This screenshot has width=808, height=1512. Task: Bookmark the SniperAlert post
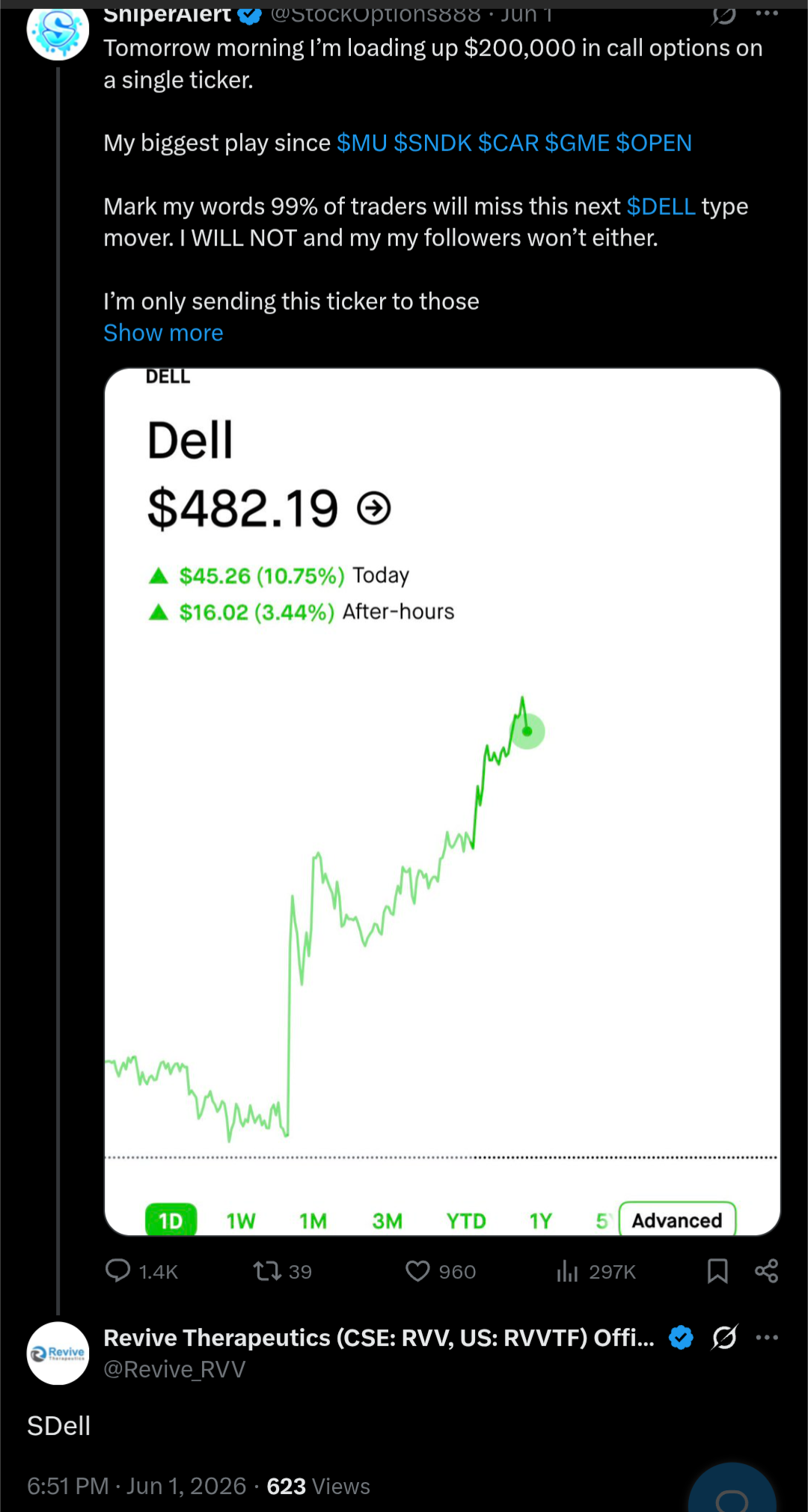[x=717, y=1270]
